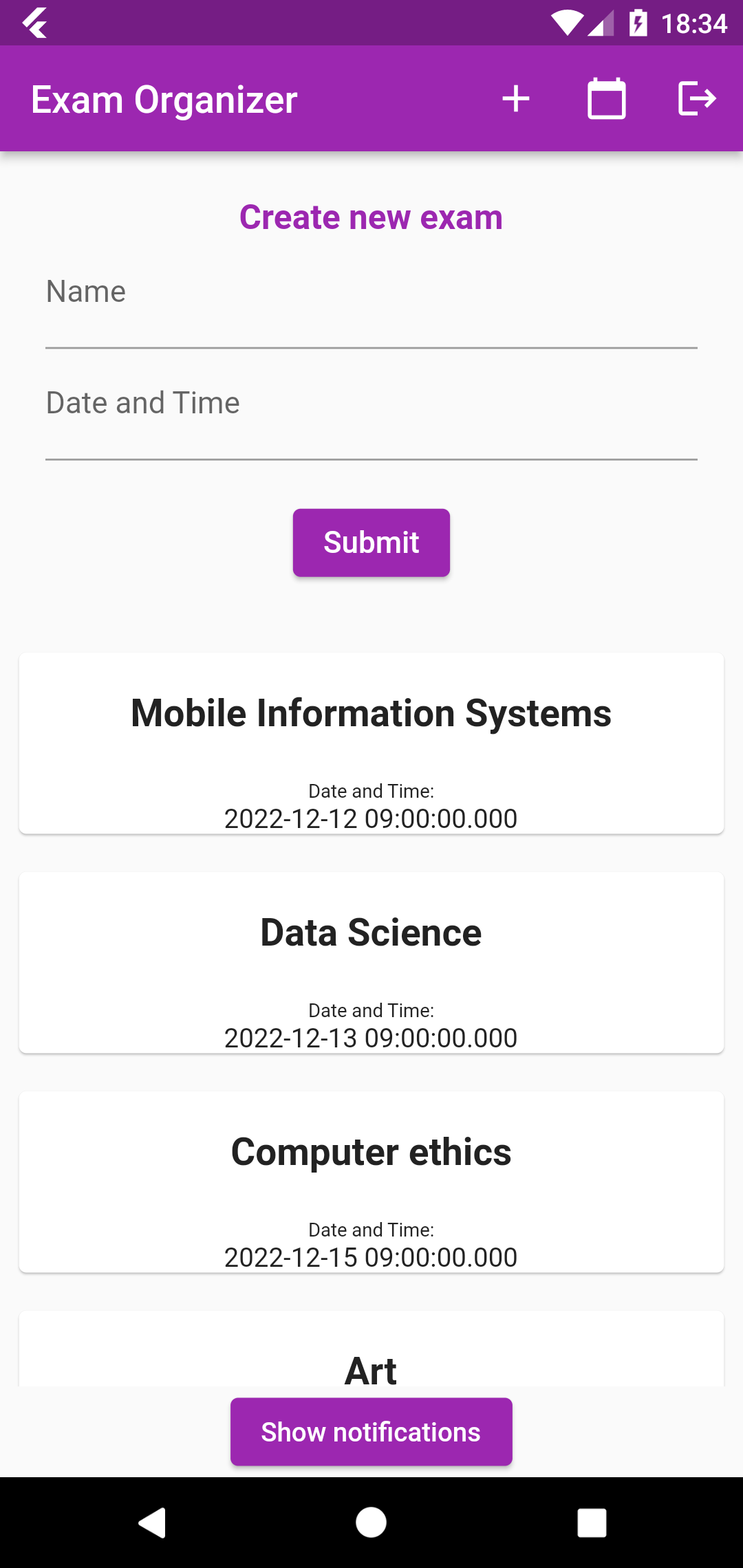The height and width of the screenshot is (1568, 743).
Task: Tap the plus icon to add an exam
Action: [517, 98]
